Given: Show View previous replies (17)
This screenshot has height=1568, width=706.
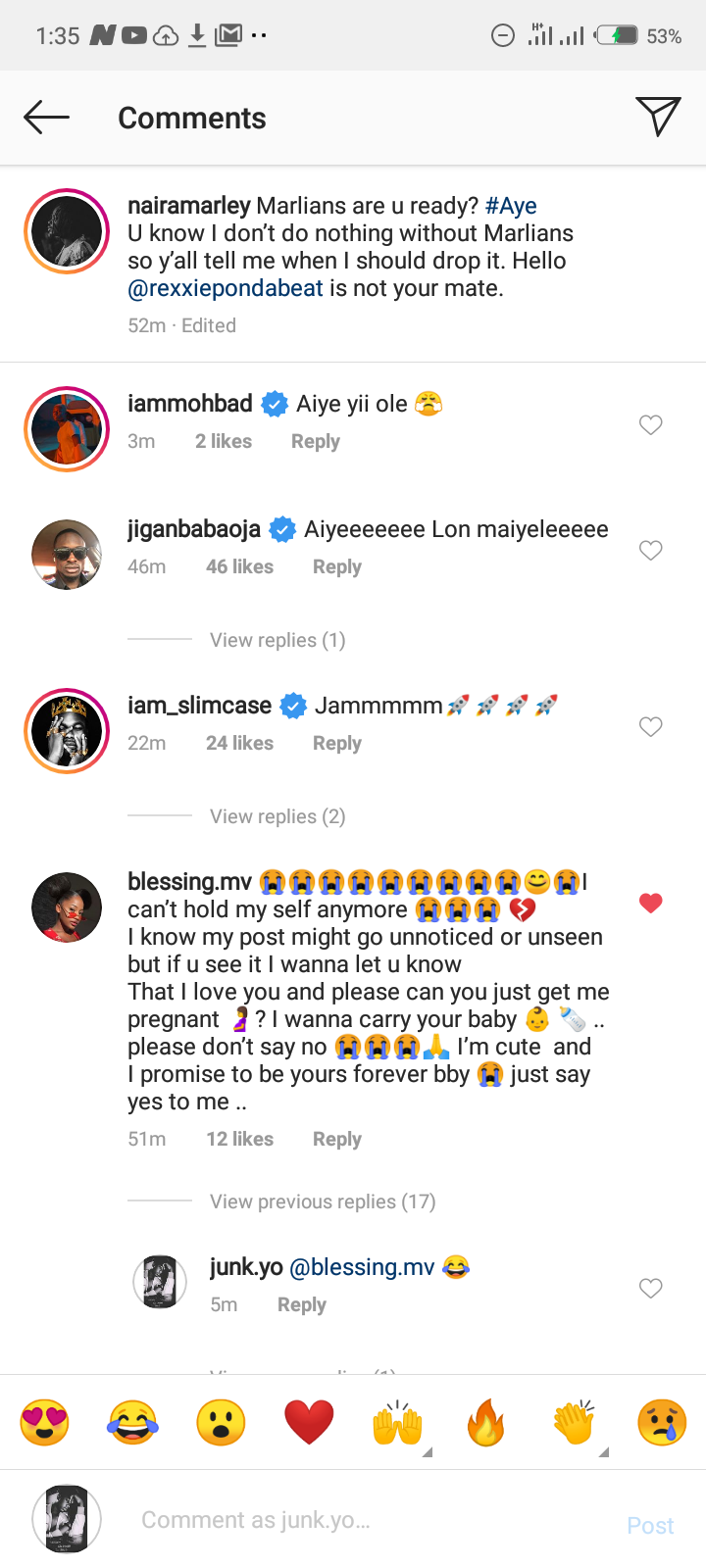Looking at the screenshot, I should 323,1201.
